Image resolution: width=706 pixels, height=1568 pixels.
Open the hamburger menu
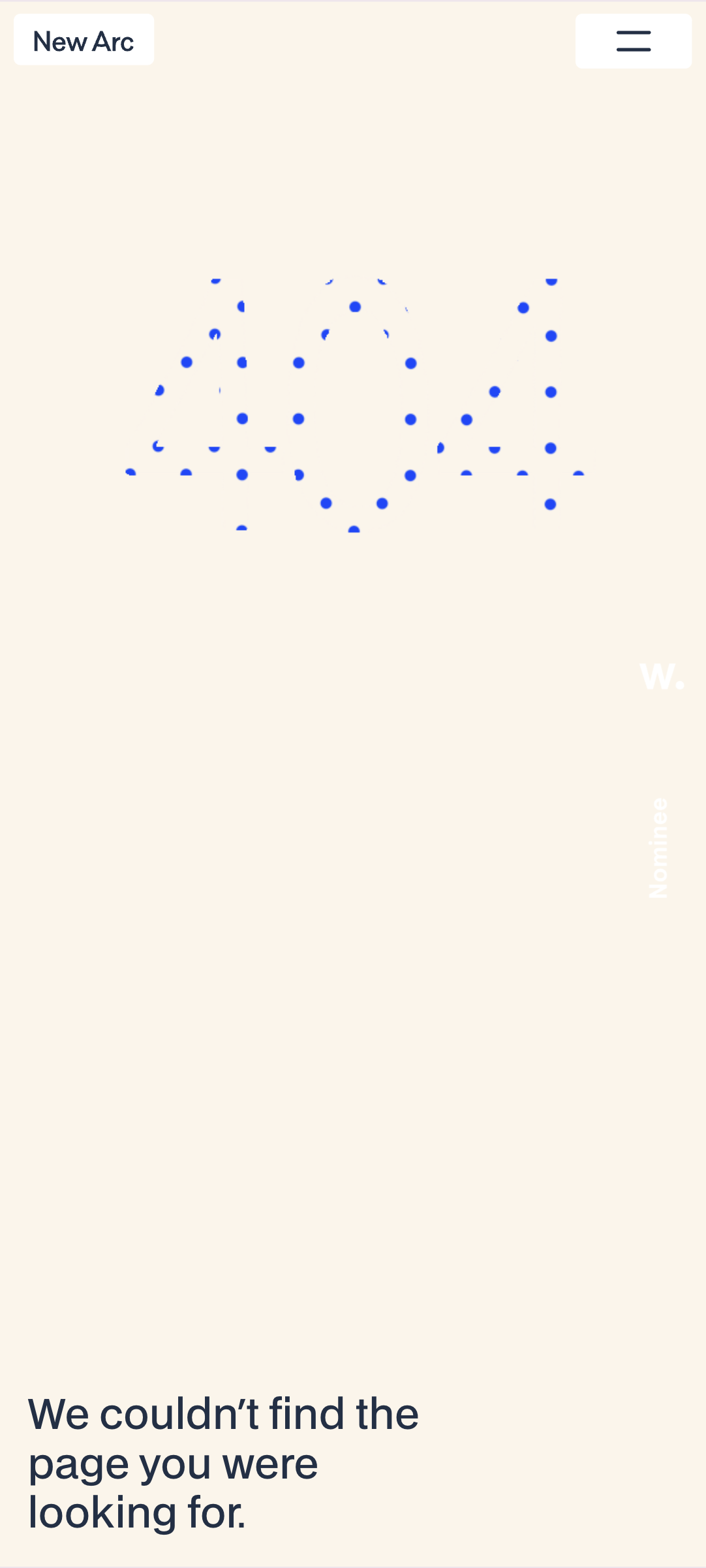[x=633, y=41]
